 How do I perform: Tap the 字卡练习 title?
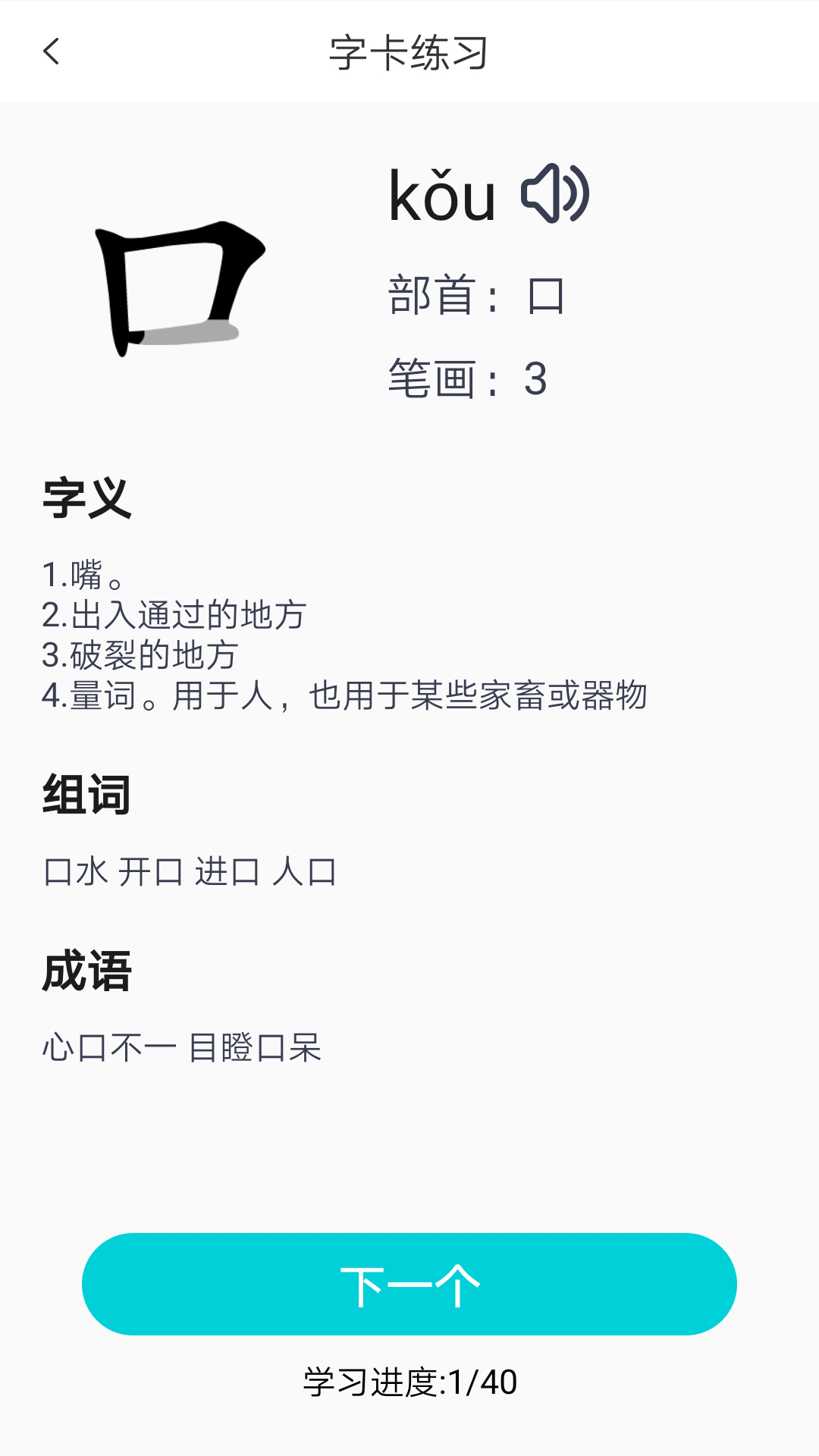[x=409, y=52]
